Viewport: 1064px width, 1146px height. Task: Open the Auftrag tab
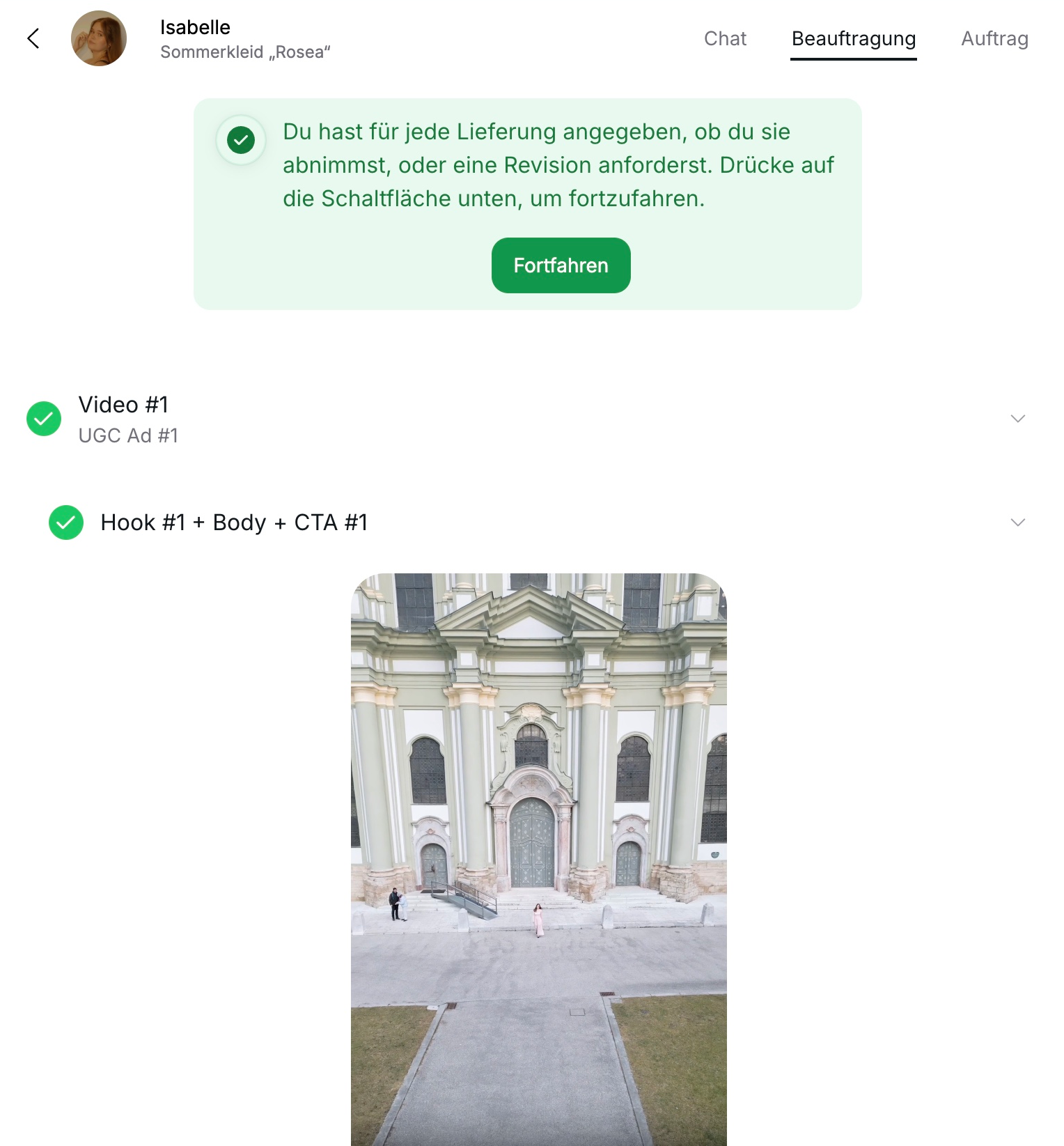point(994,38)
